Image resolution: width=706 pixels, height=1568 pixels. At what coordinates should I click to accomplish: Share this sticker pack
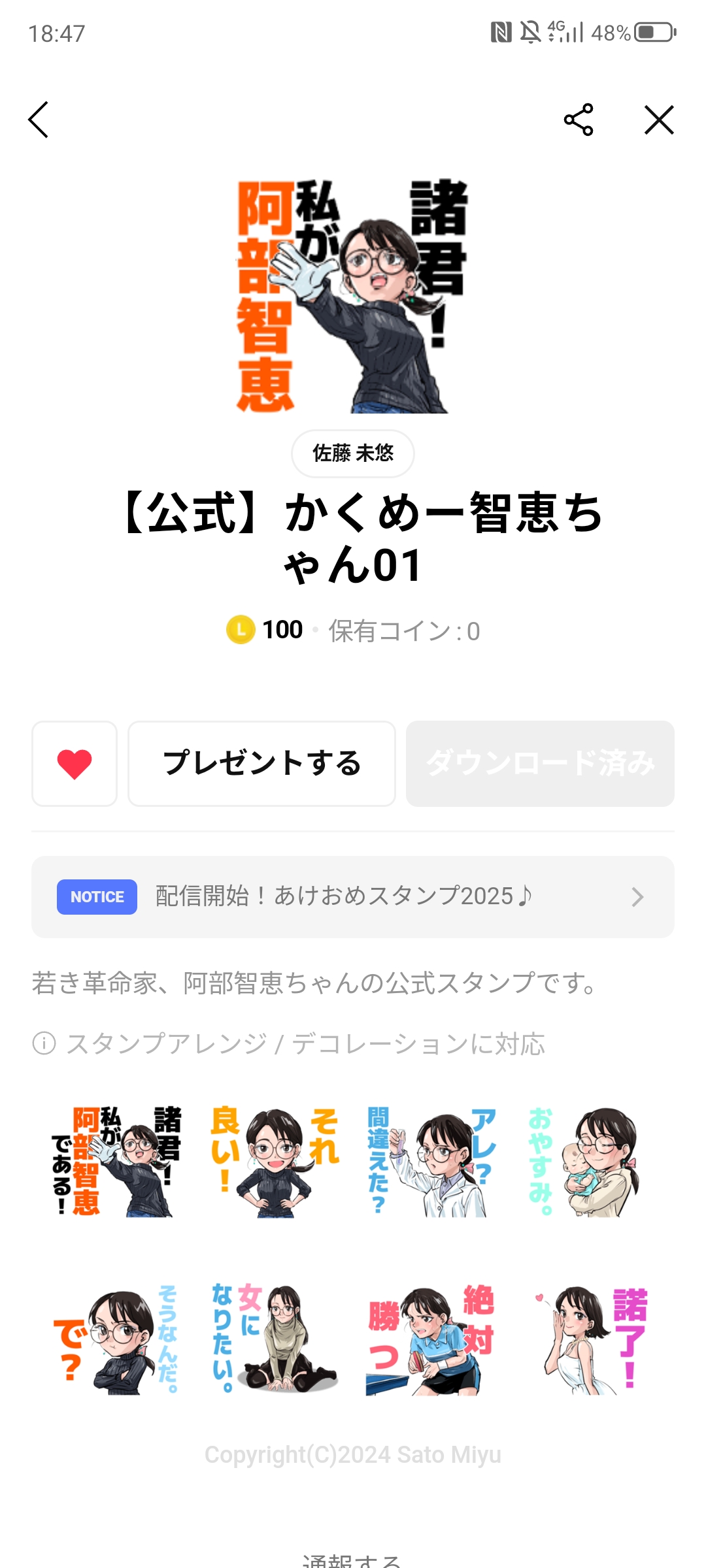pyautogui.click(x=579, y=120)
